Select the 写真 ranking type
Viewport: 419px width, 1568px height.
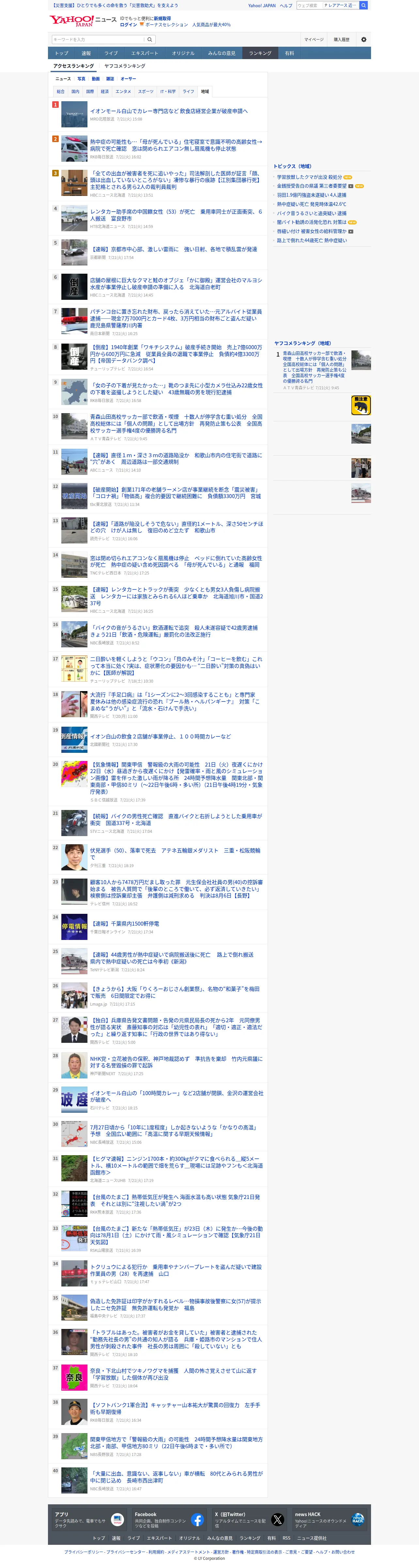tap(82, 78)
